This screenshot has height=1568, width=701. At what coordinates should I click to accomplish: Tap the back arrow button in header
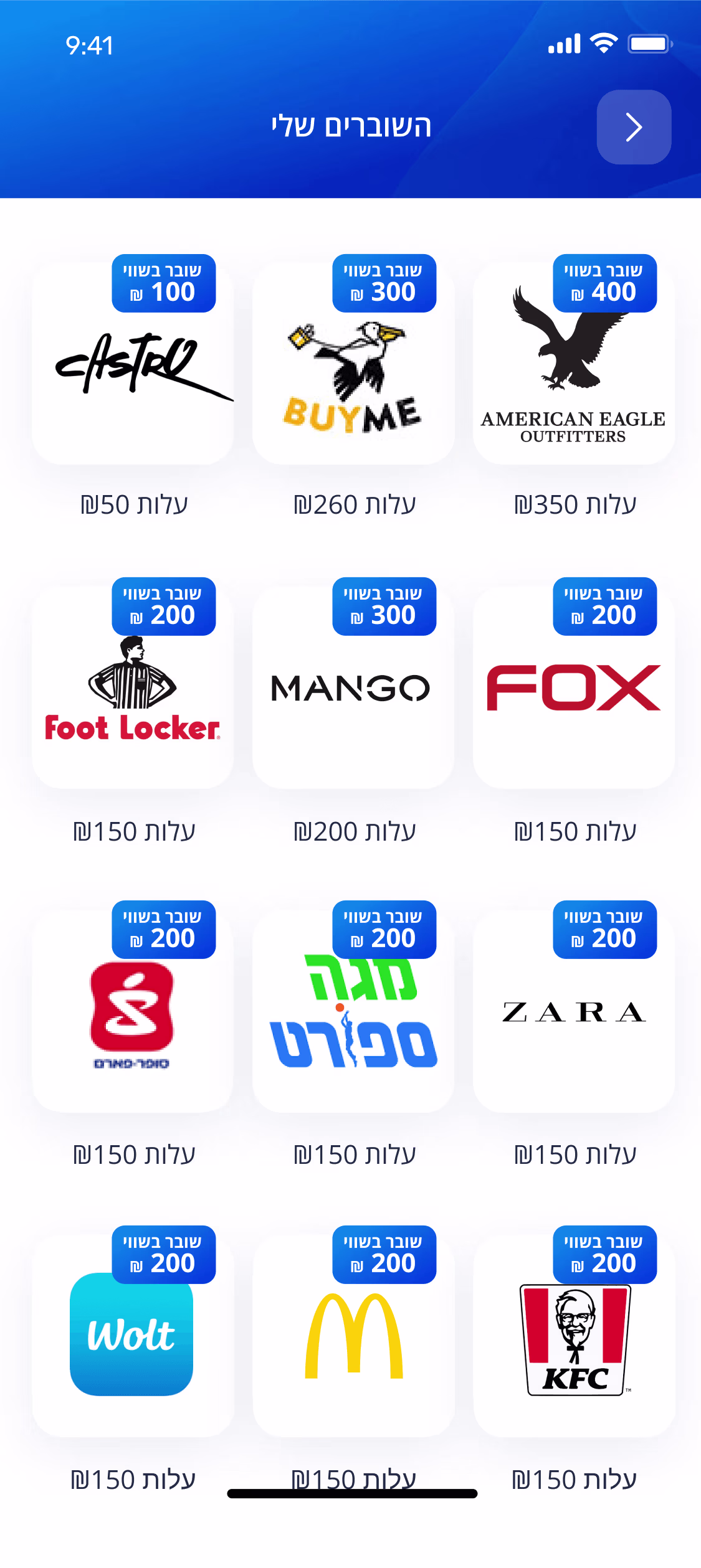634,127
